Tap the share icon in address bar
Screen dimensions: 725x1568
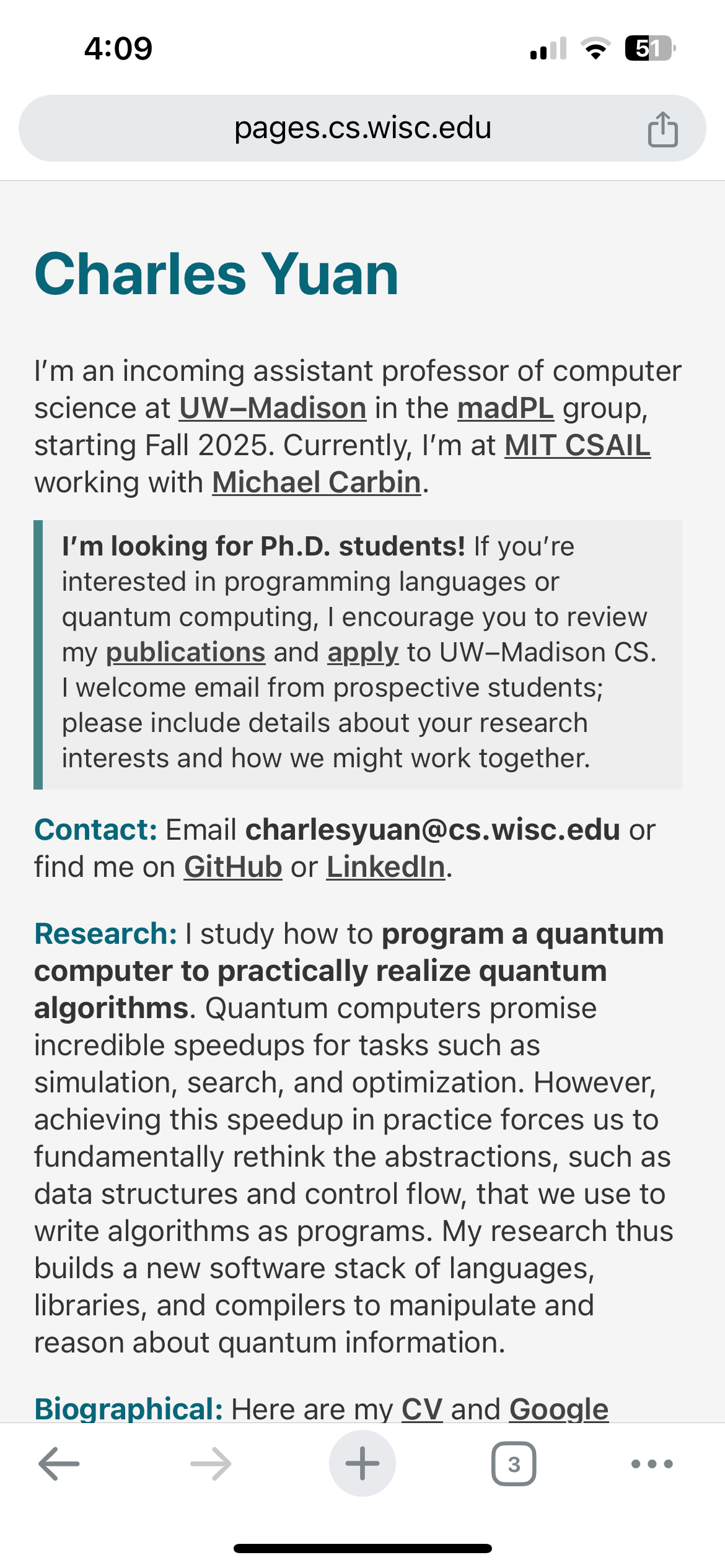click(x=662, y=129)
